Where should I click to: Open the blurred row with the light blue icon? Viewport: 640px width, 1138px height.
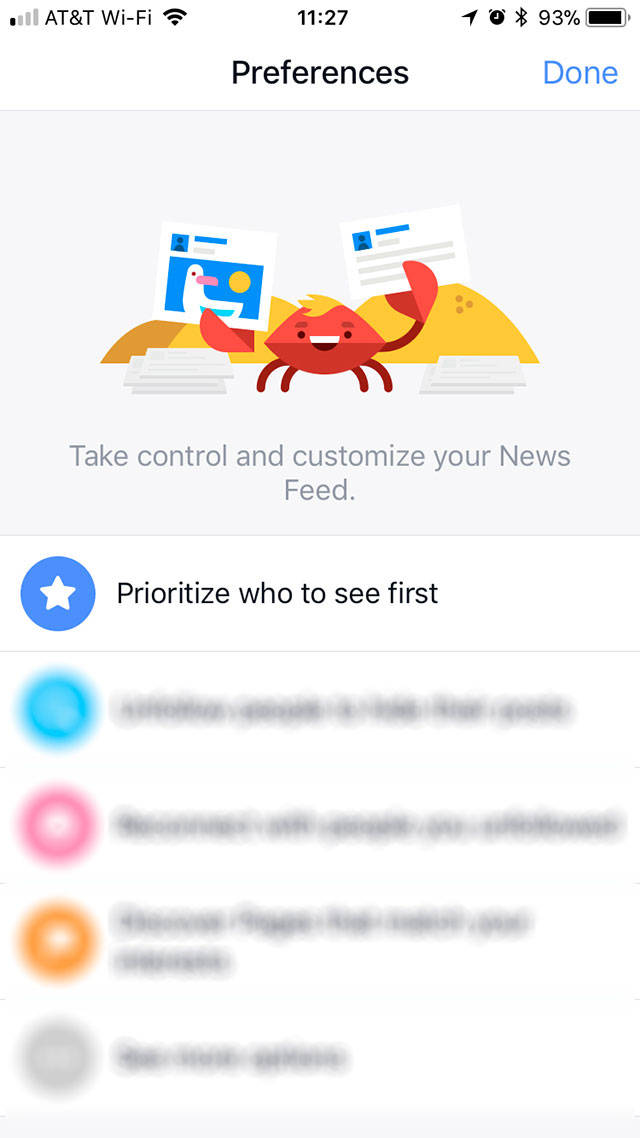point(320,710)
